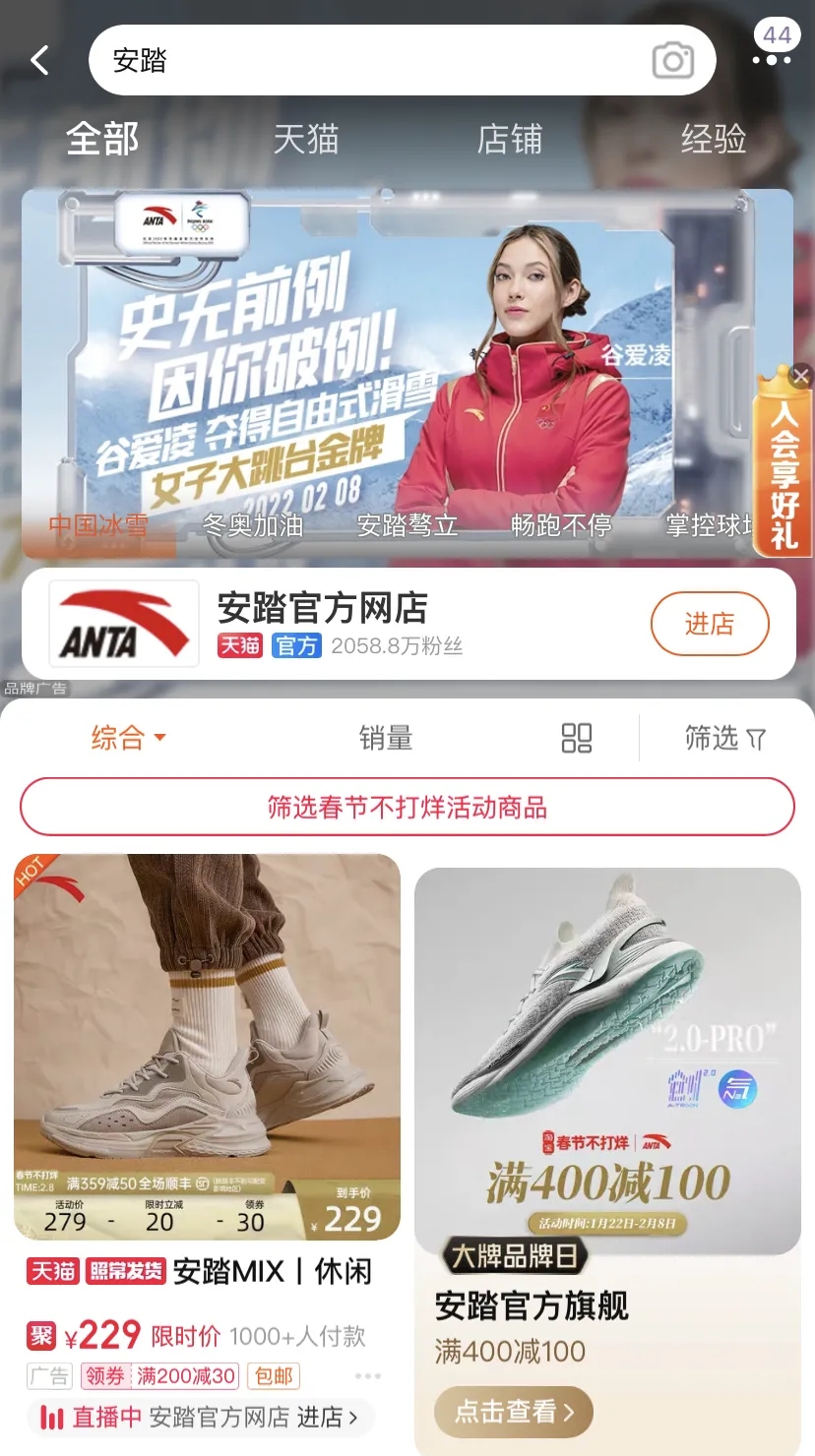Select the 冬奥加油 banner tab
Screen dimensions: 815x1456
[x=252, y=526]
